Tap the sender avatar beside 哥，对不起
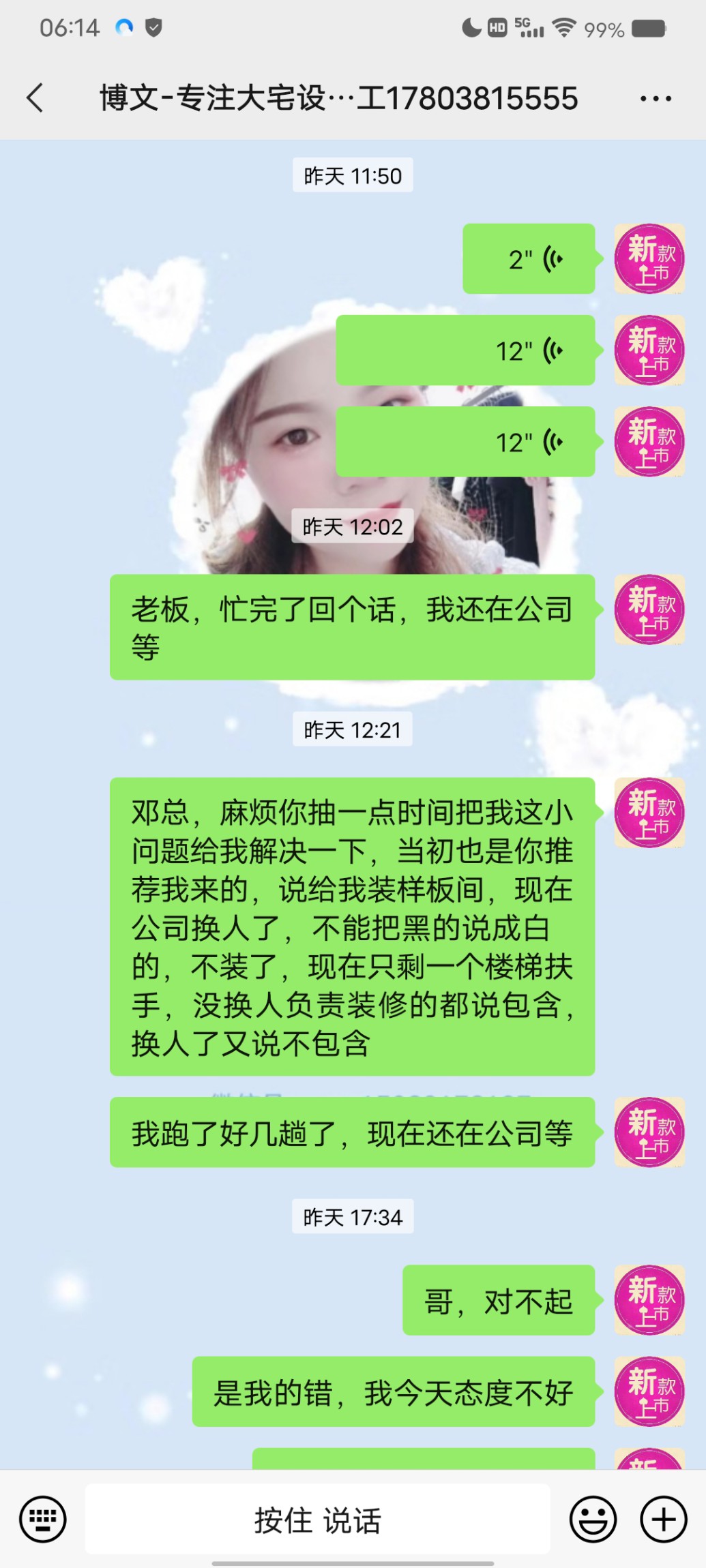 649,1300
